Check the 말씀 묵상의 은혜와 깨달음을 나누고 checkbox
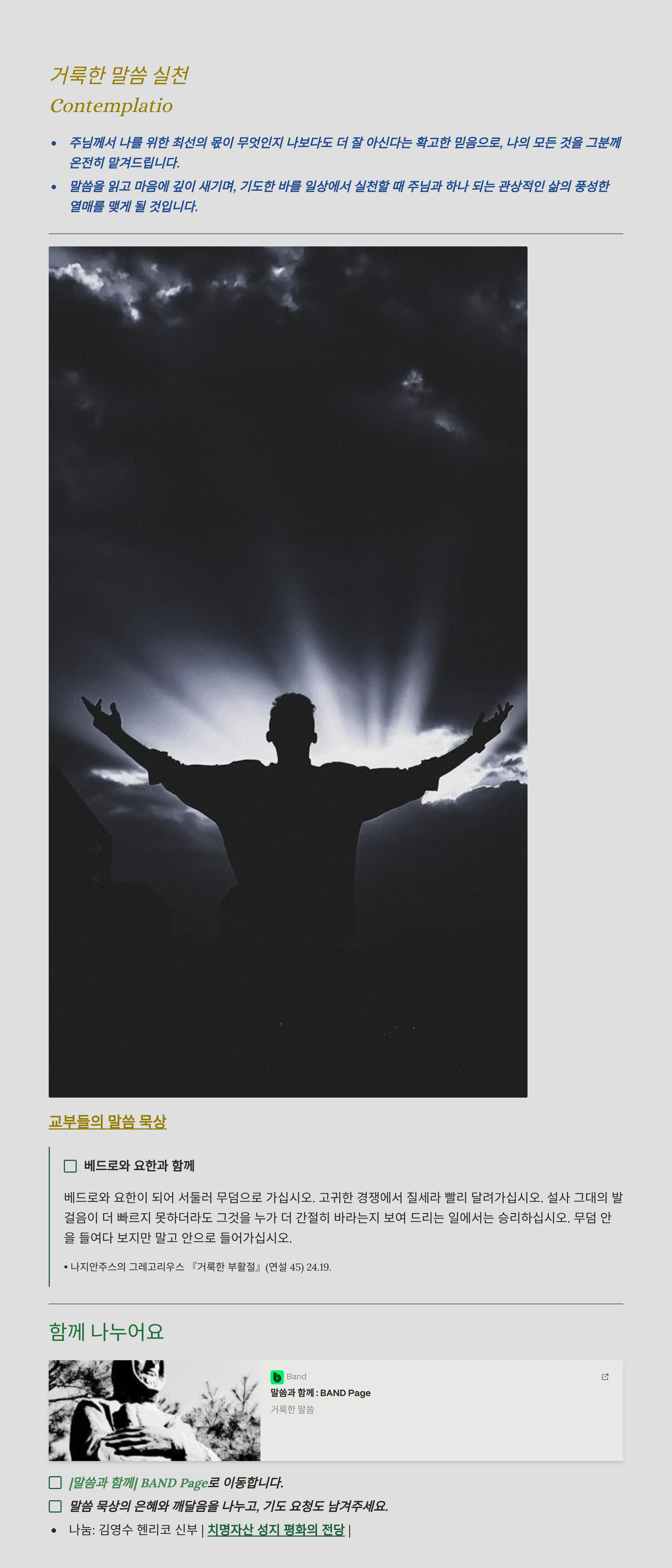Screen dimensions: 672x1568 (x=55, y=1506)
